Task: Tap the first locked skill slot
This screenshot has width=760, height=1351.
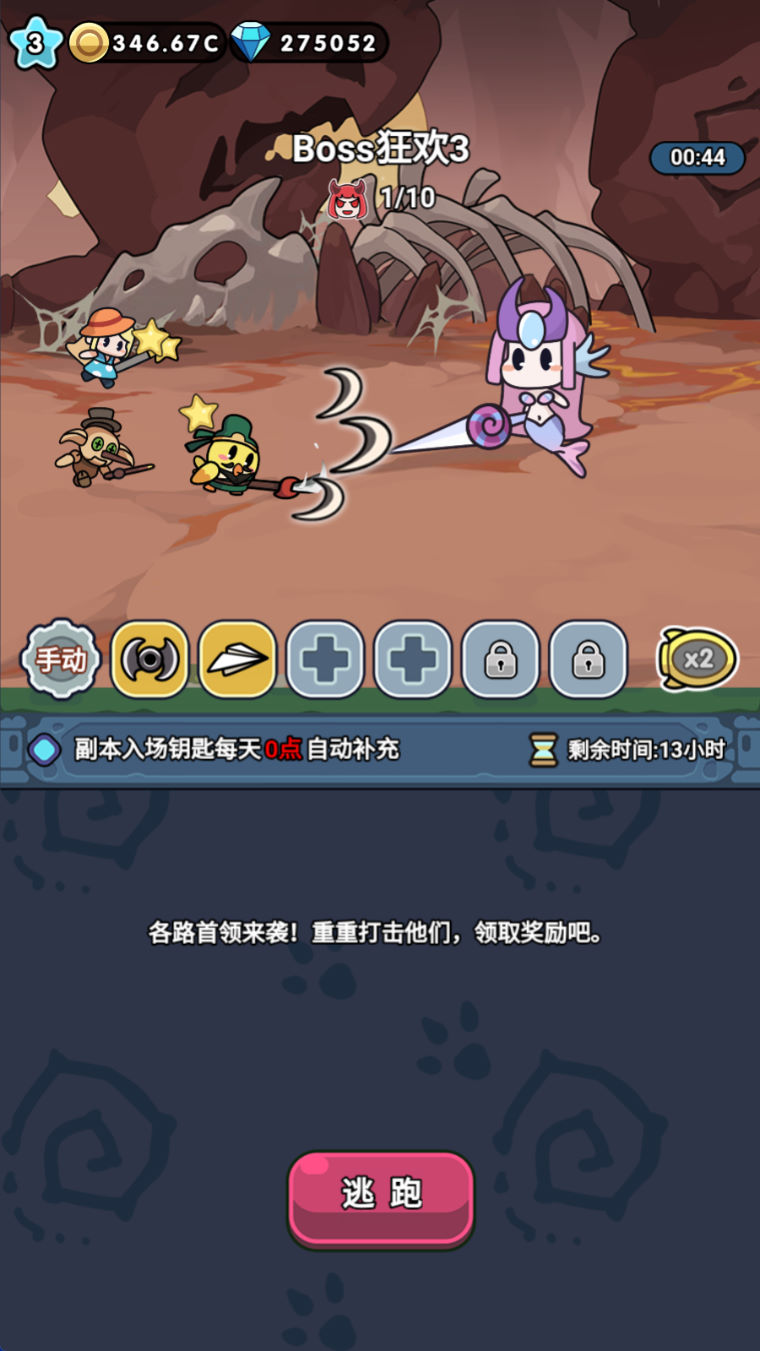Action: 500,659
